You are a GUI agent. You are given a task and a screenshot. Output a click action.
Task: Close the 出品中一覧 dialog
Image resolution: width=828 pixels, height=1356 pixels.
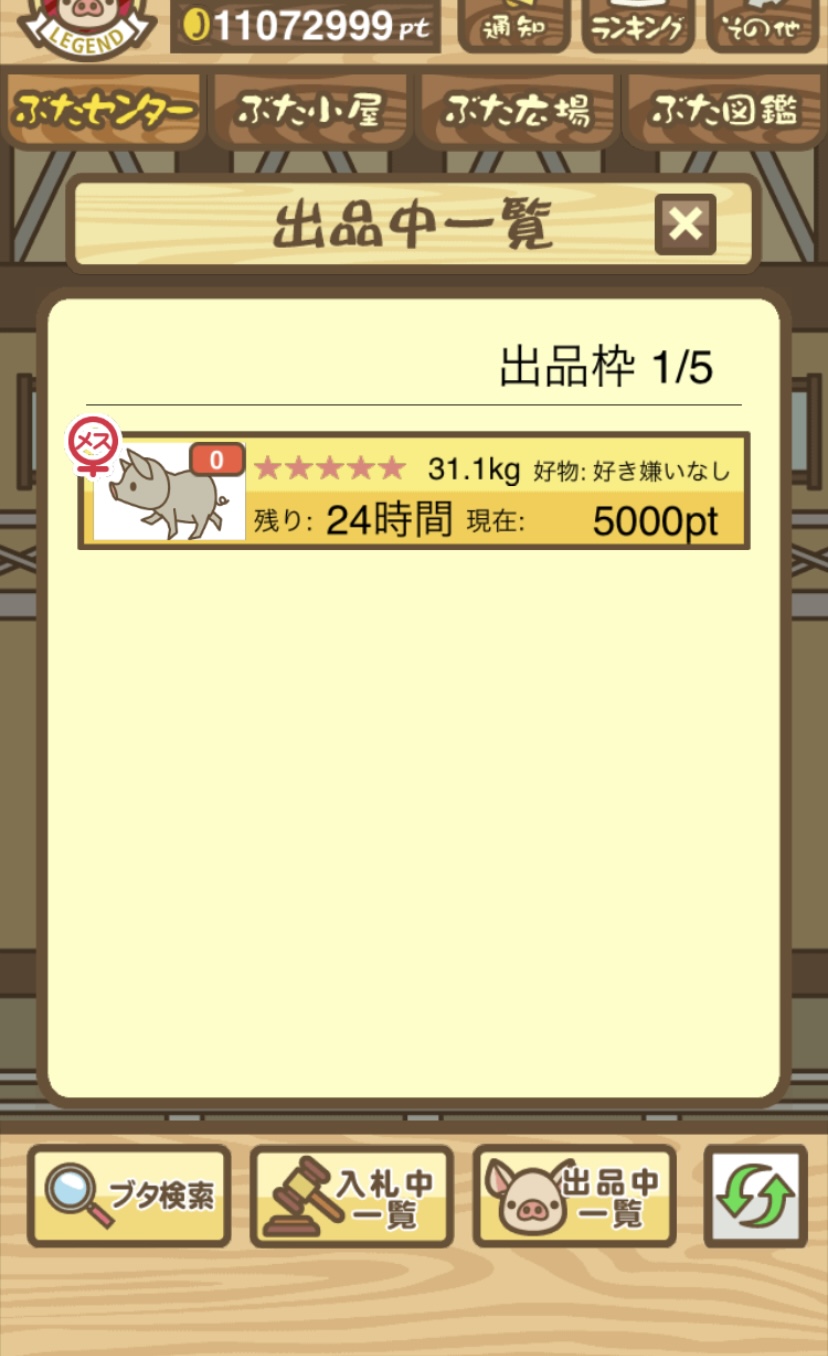685,224
